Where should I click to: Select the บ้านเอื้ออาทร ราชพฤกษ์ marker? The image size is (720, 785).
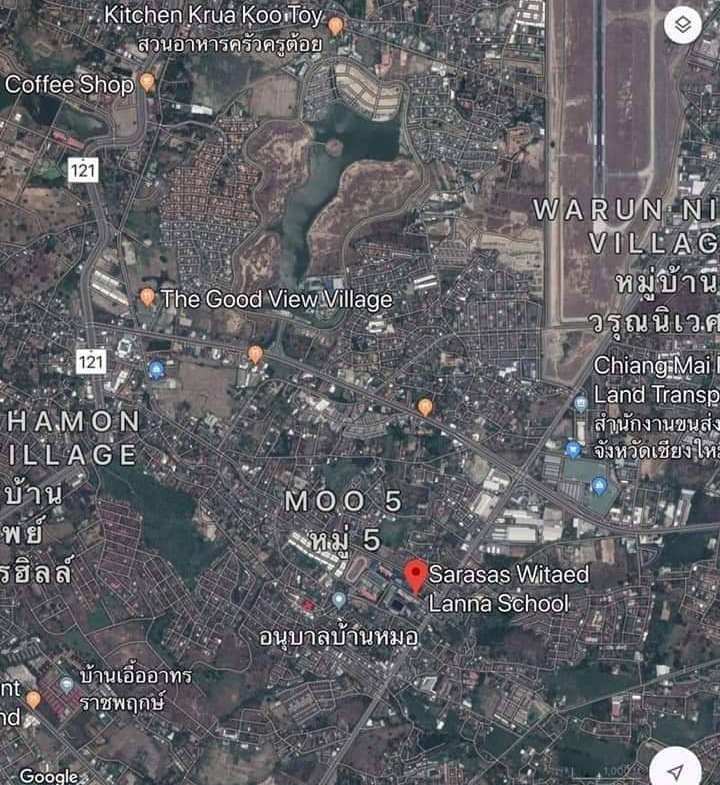coord(66,684)
